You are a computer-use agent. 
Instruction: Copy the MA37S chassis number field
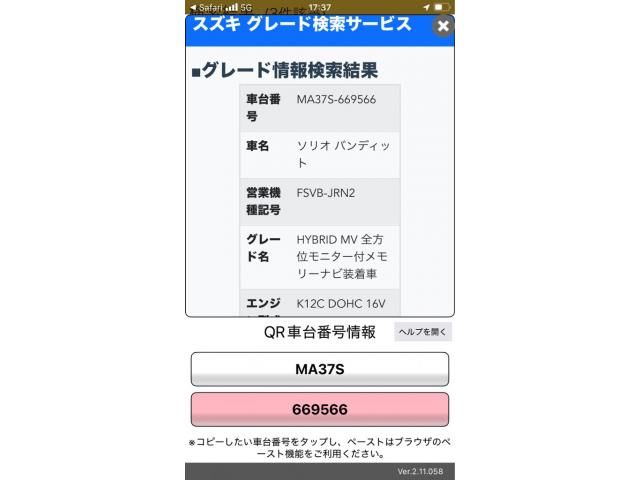[319, 369]
